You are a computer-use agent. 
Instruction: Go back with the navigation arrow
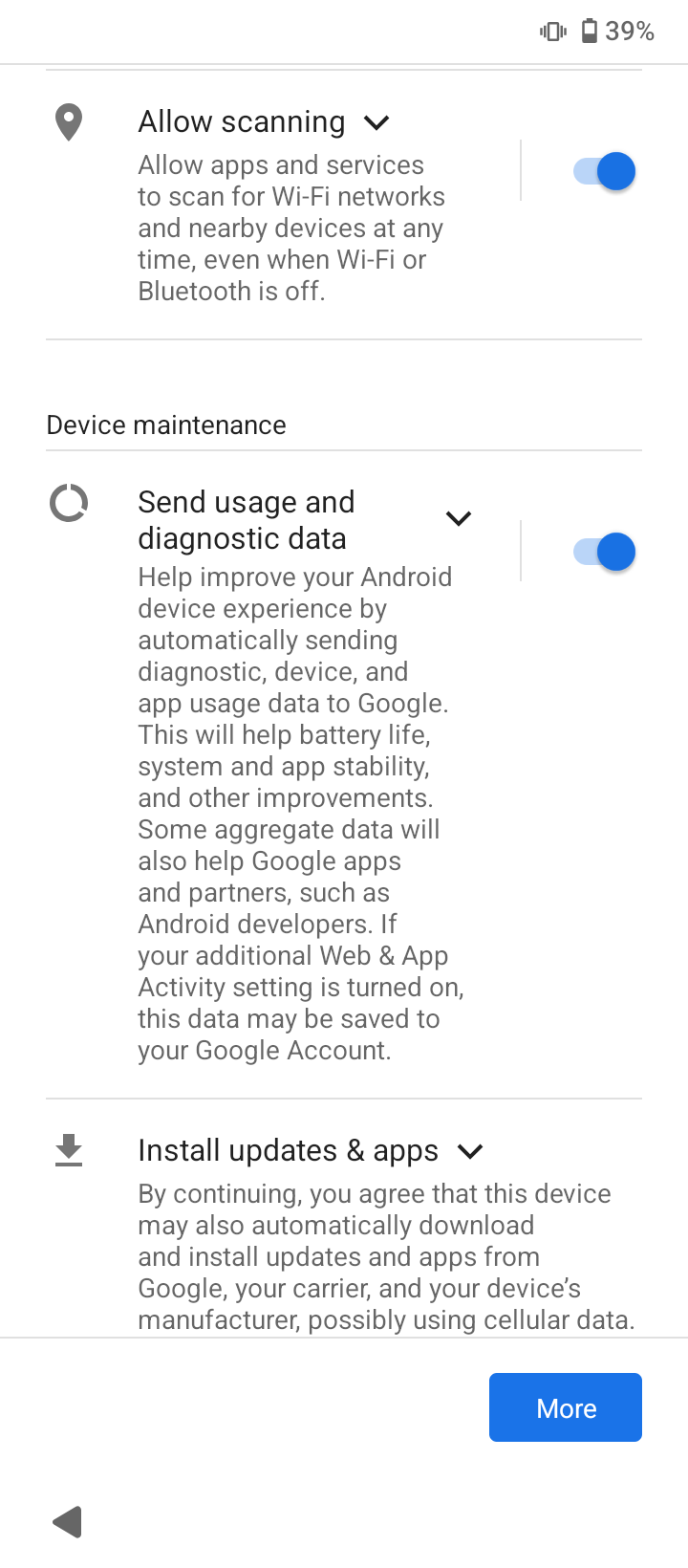(68, 1522)
